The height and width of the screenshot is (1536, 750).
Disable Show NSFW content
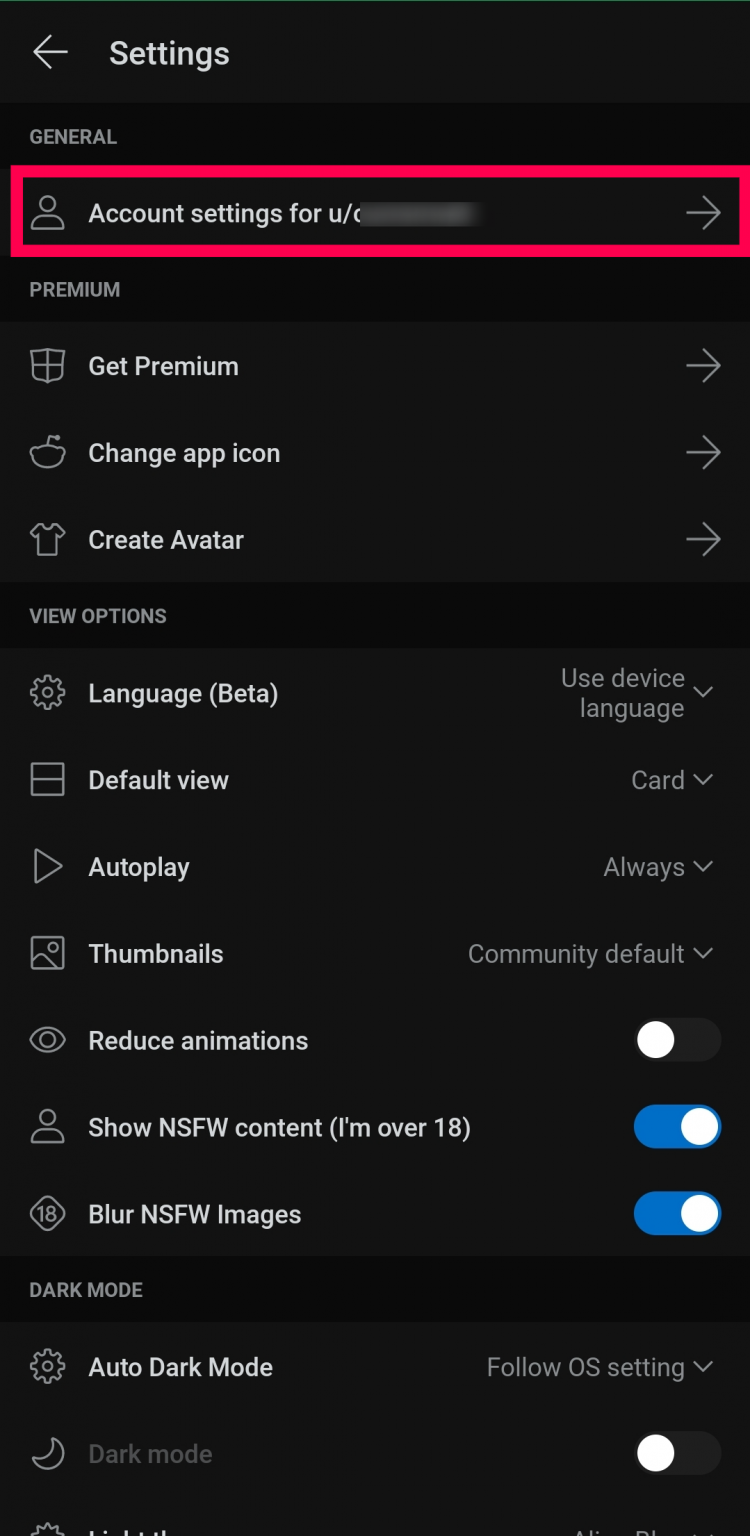[x=677, y=1127]
